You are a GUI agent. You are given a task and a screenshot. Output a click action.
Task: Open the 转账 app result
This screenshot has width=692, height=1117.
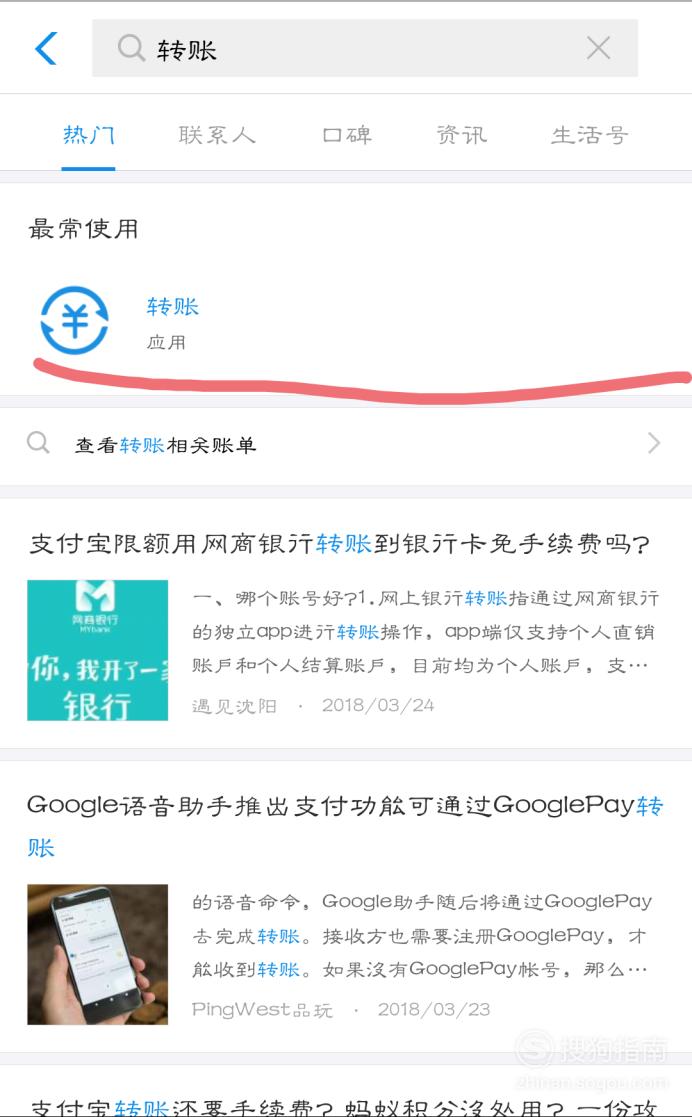click(346, 322)
